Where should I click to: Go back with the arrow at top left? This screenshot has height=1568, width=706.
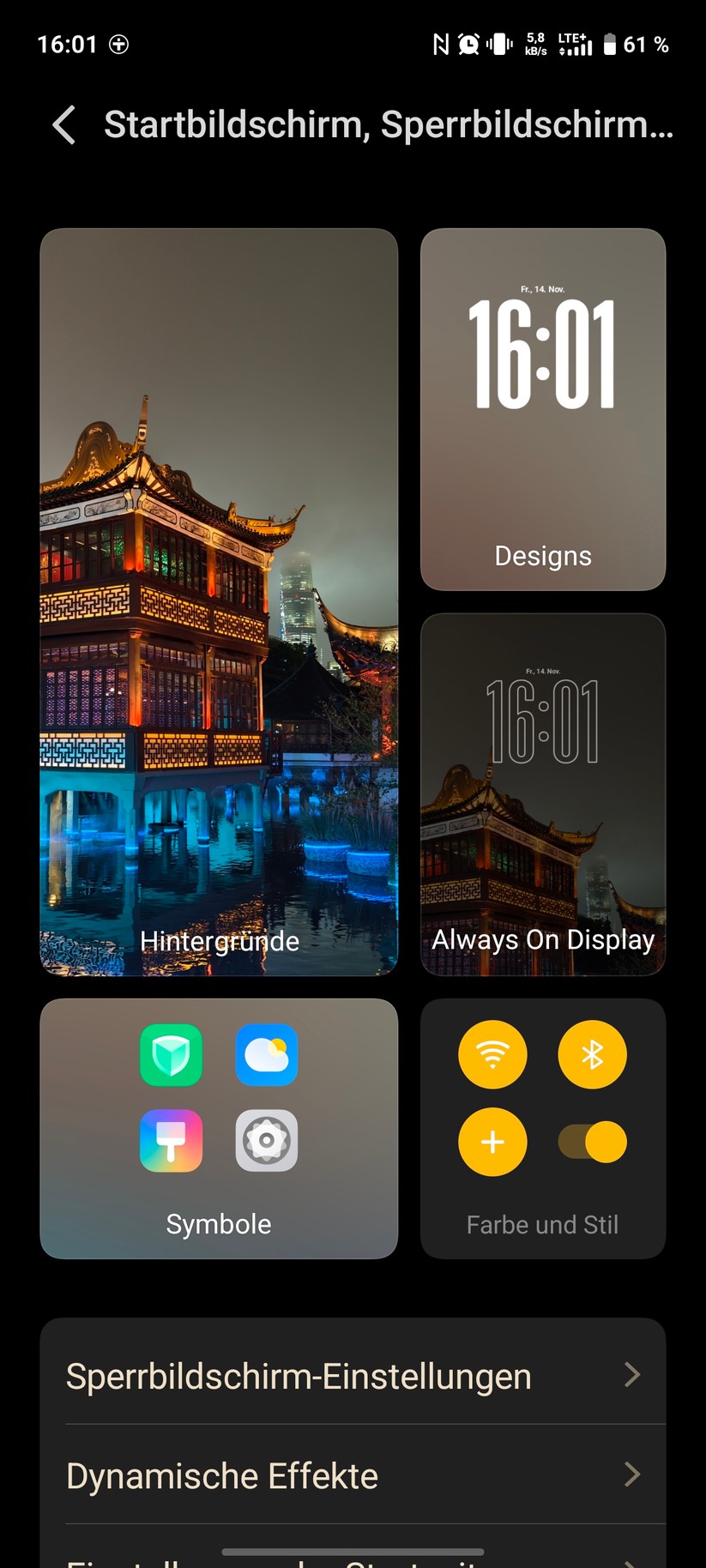[x=62, y=125]
